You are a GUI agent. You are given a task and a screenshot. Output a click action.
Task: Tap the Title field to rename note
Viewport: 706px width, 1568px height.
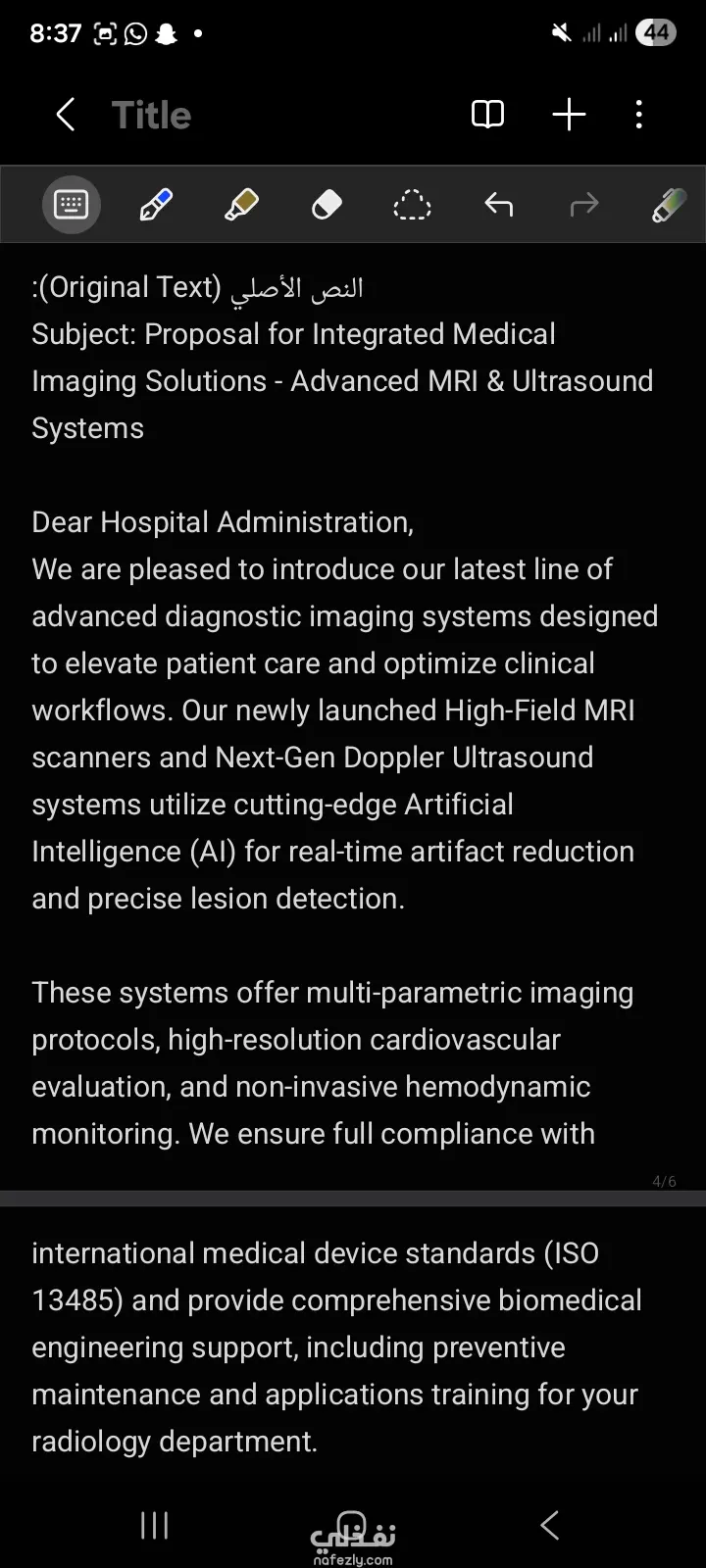(151, 116)
